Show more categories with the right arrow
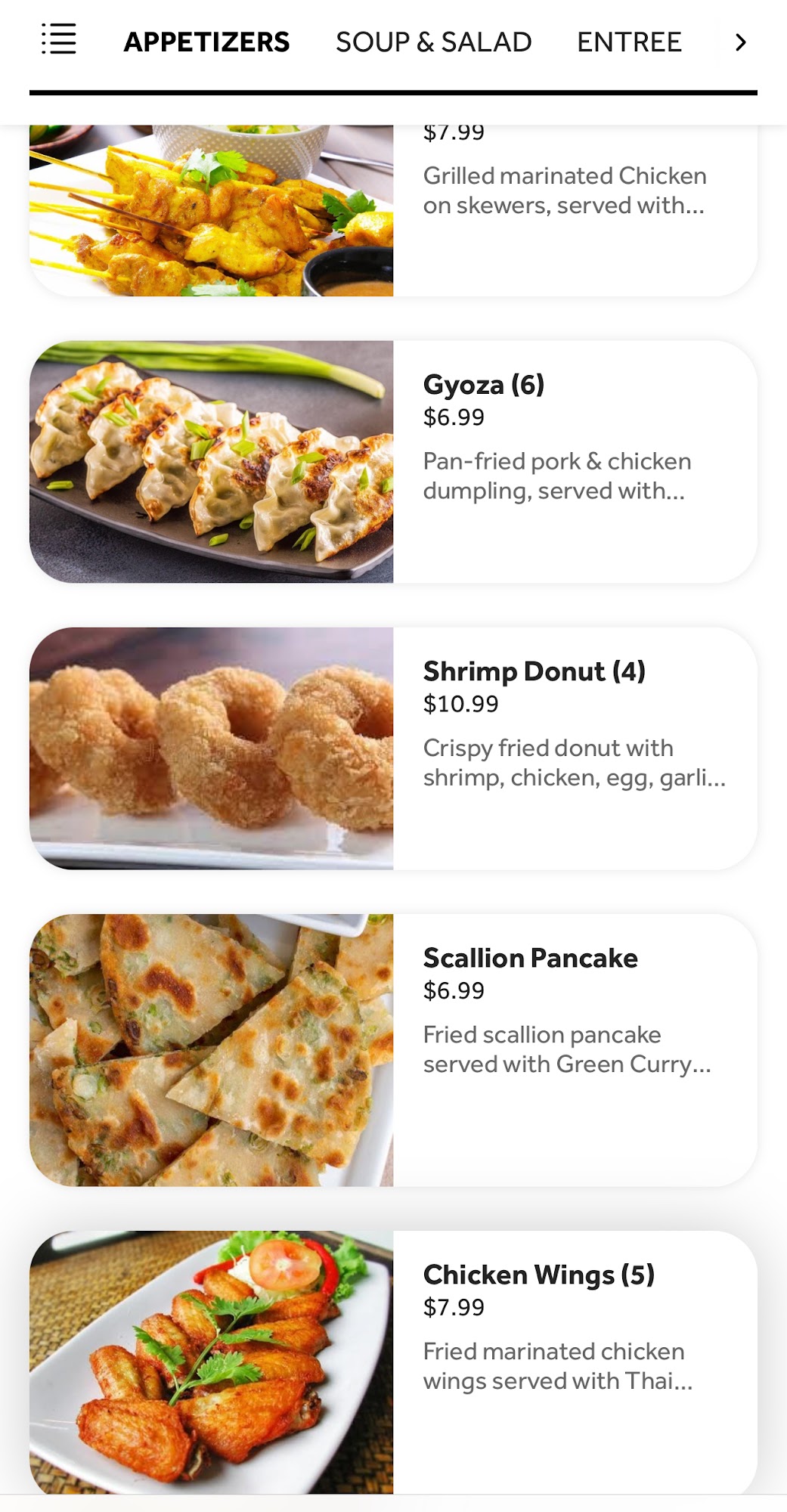Viewport: 787px width, 1512px height. [740, 42]
